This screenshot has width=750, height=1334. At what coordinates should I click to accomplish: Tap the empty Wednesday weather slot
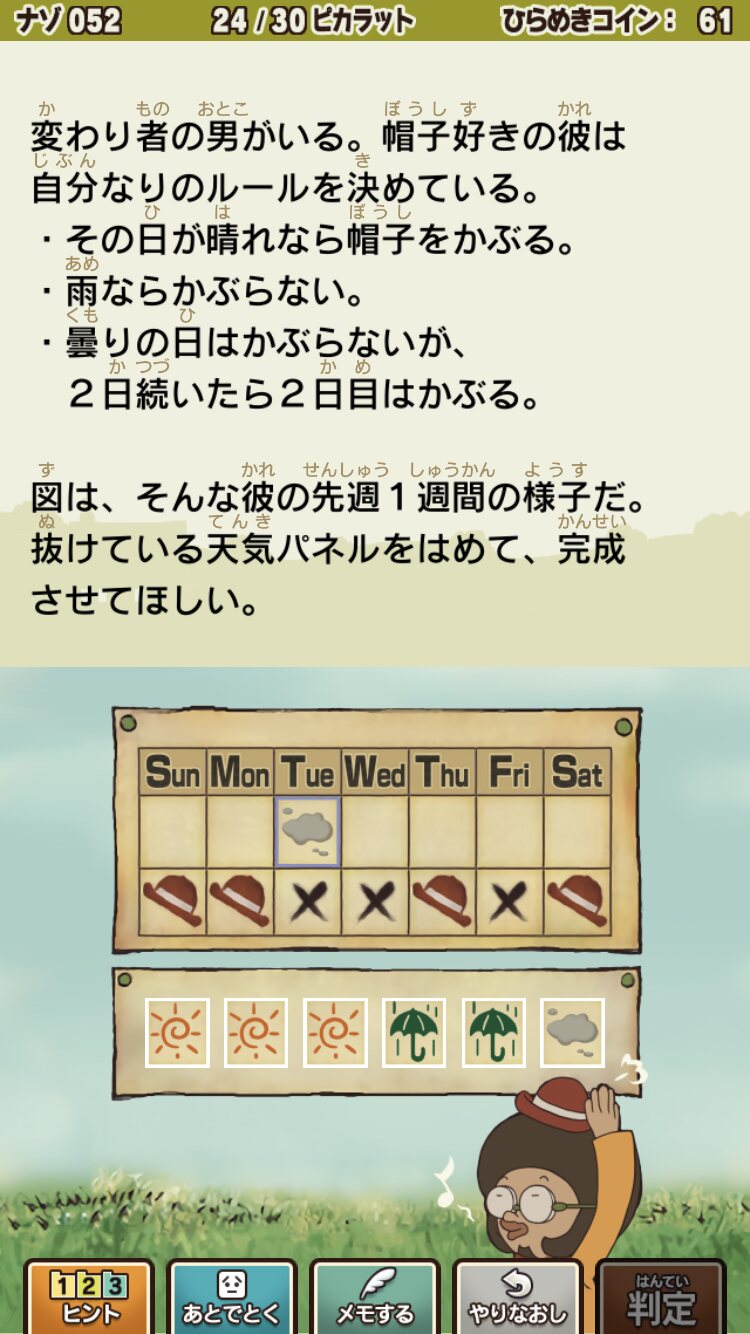[x=375, y=832]
